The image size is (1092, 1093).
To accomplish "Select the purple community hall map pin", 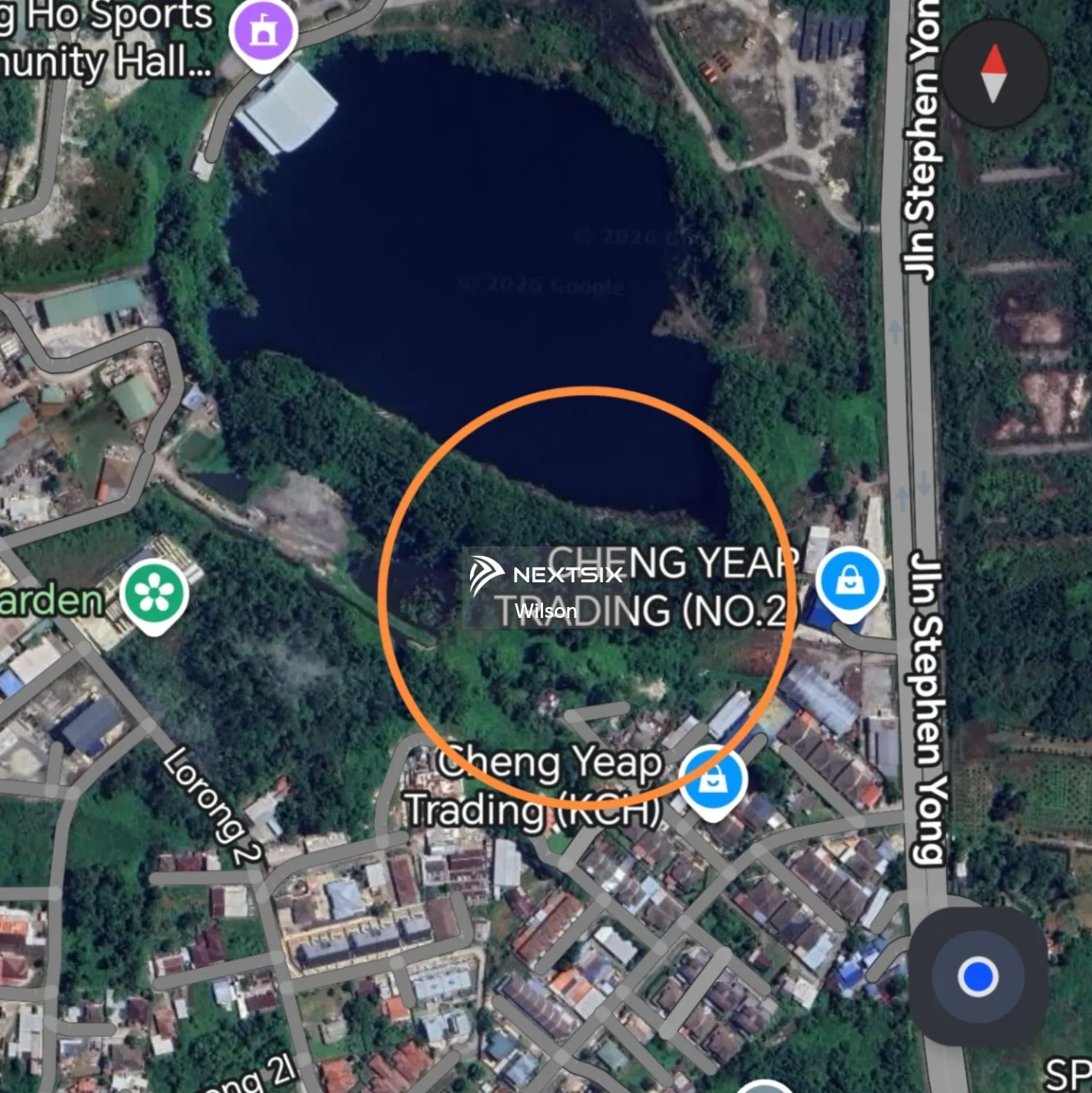I will [262, 33].
